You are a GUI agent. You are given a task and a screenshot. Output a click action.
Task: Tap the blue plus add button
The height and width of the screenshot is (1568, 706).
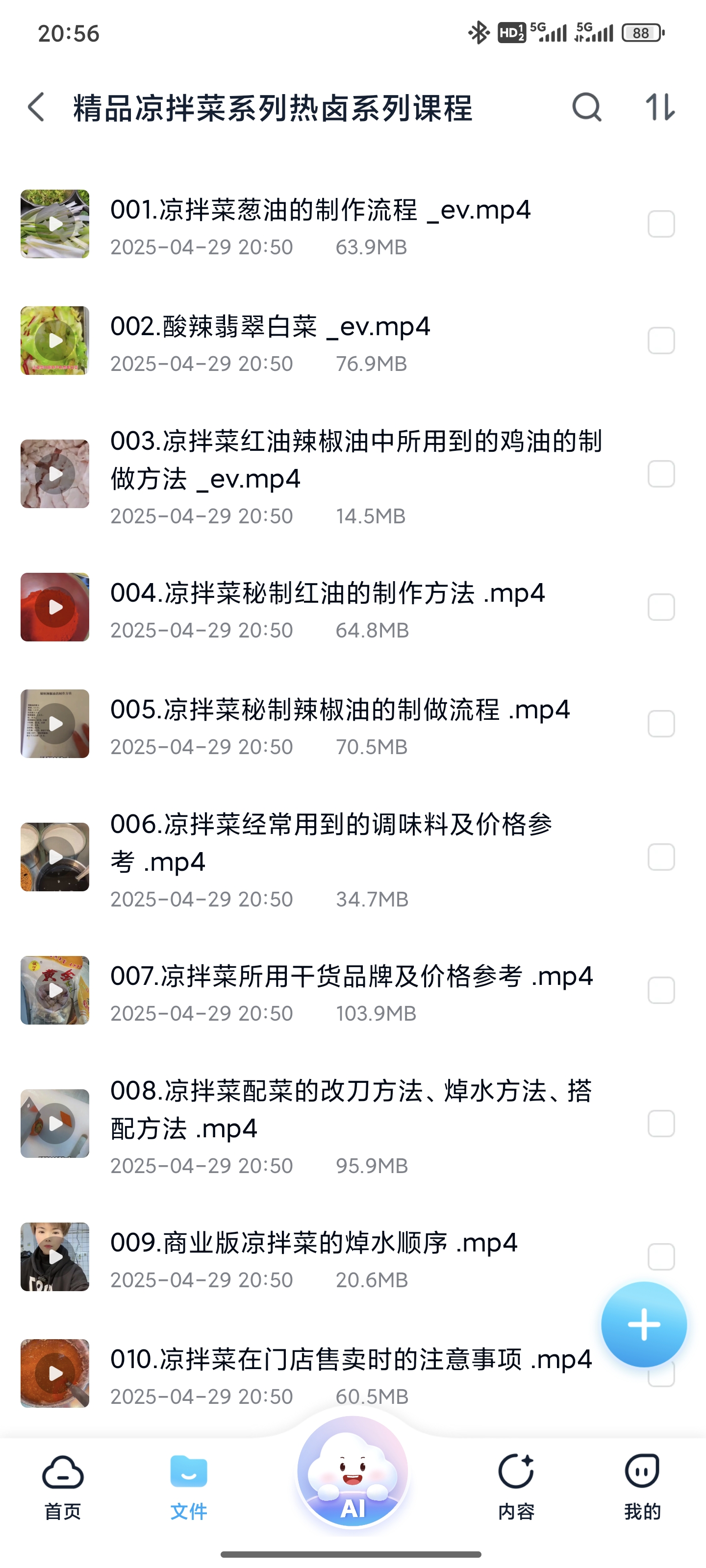pos(643,1324)
